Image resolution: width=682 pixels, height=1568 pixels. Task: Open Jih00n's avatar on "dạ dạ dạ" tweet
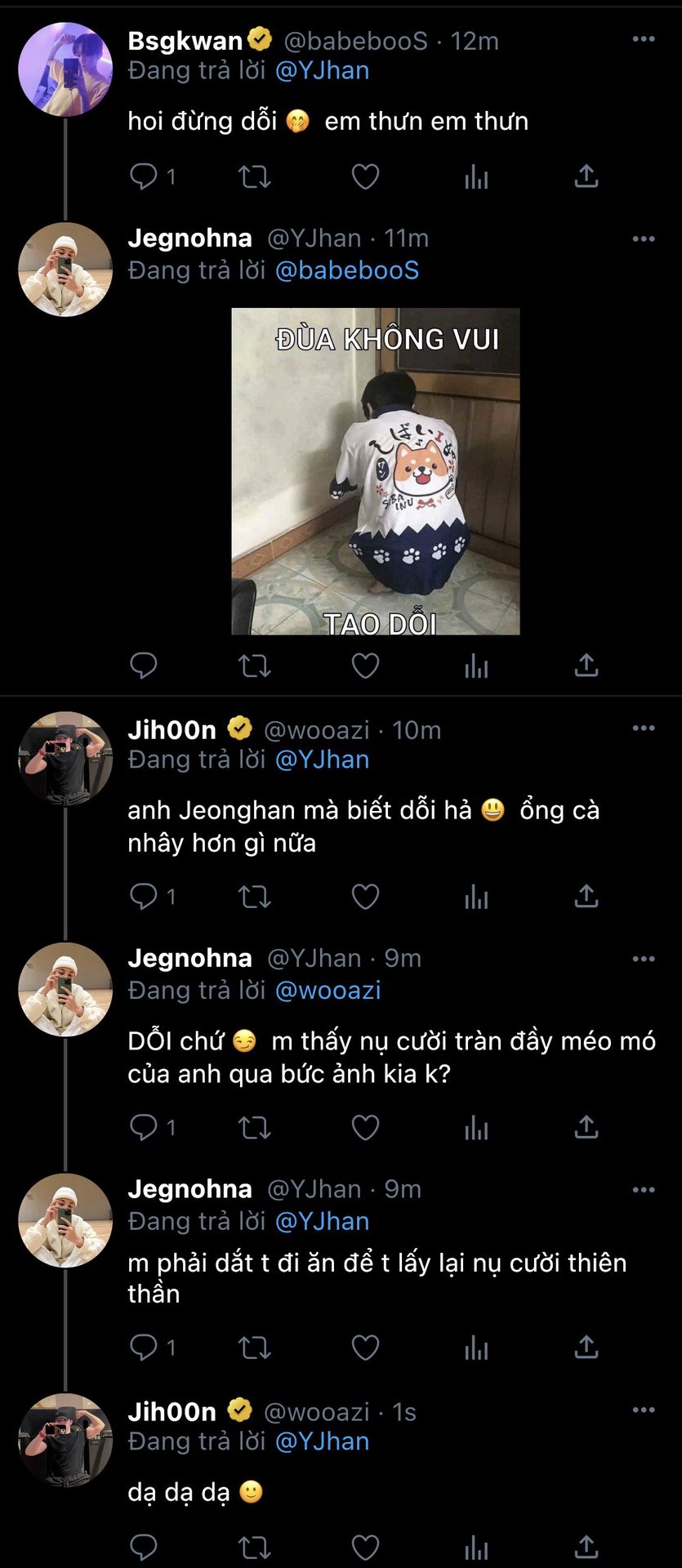pyautogui.click(x=65, y=1440)
